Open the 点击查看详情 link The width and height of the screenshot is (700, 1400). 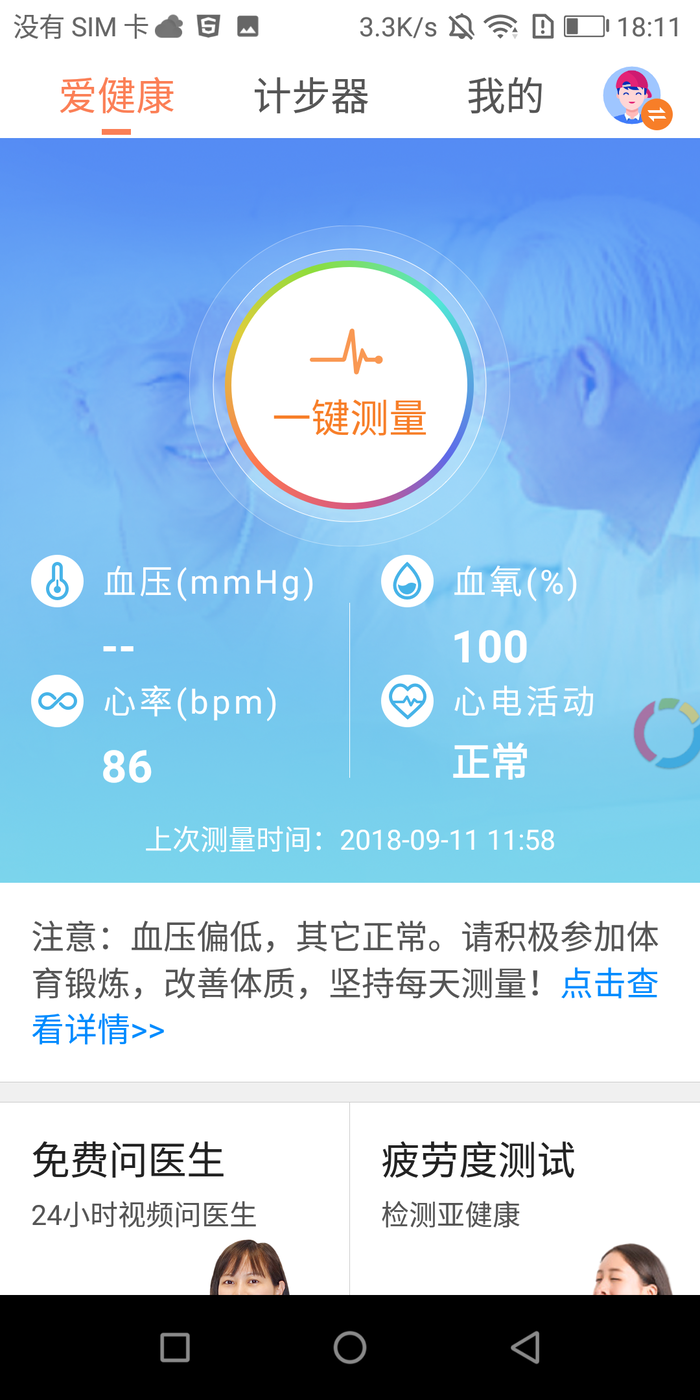point(345,1006)
